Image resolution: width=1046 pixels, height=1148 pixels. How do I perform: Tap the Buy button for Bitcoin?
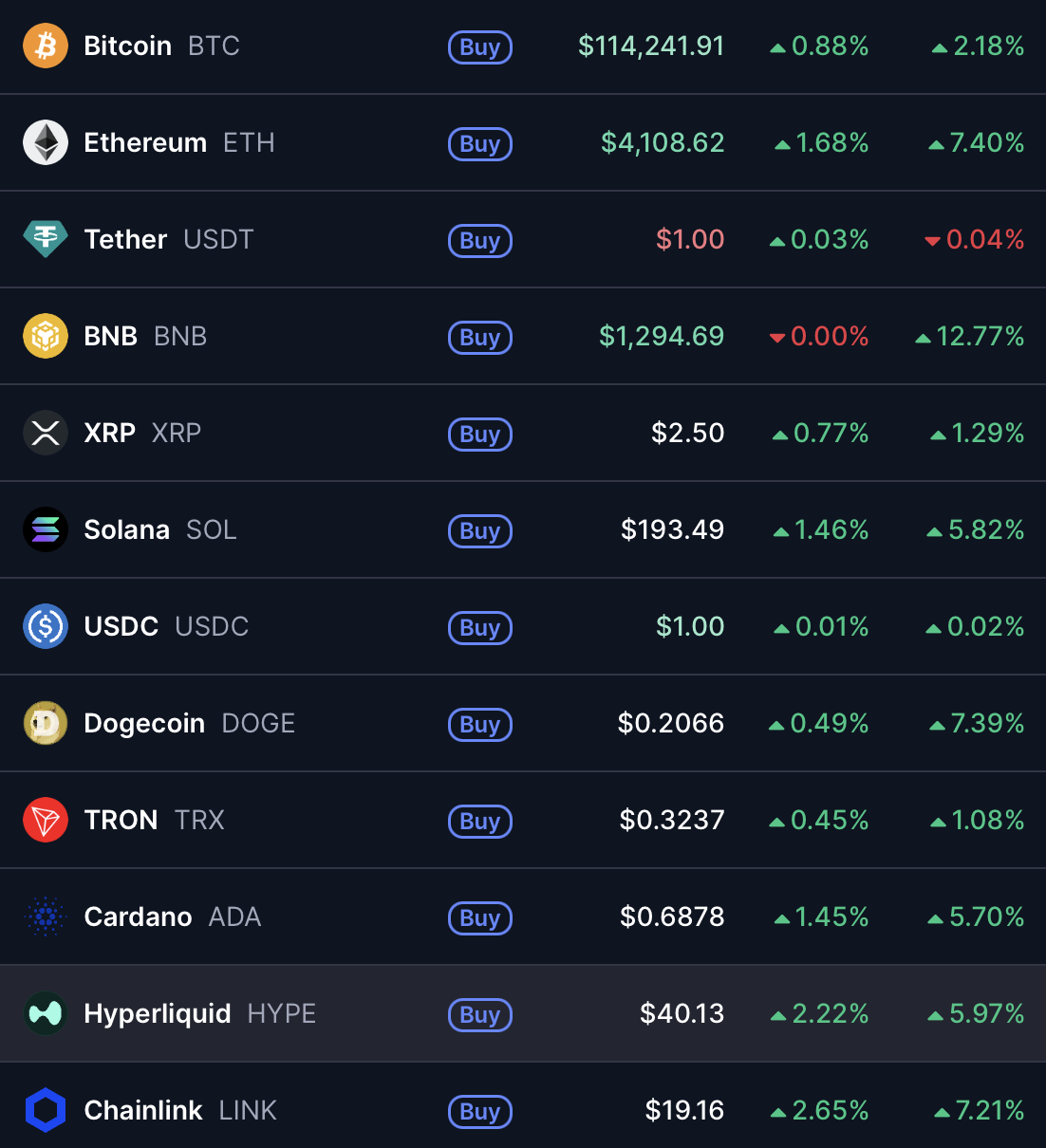pyautogui.click(x=479, y=47)
